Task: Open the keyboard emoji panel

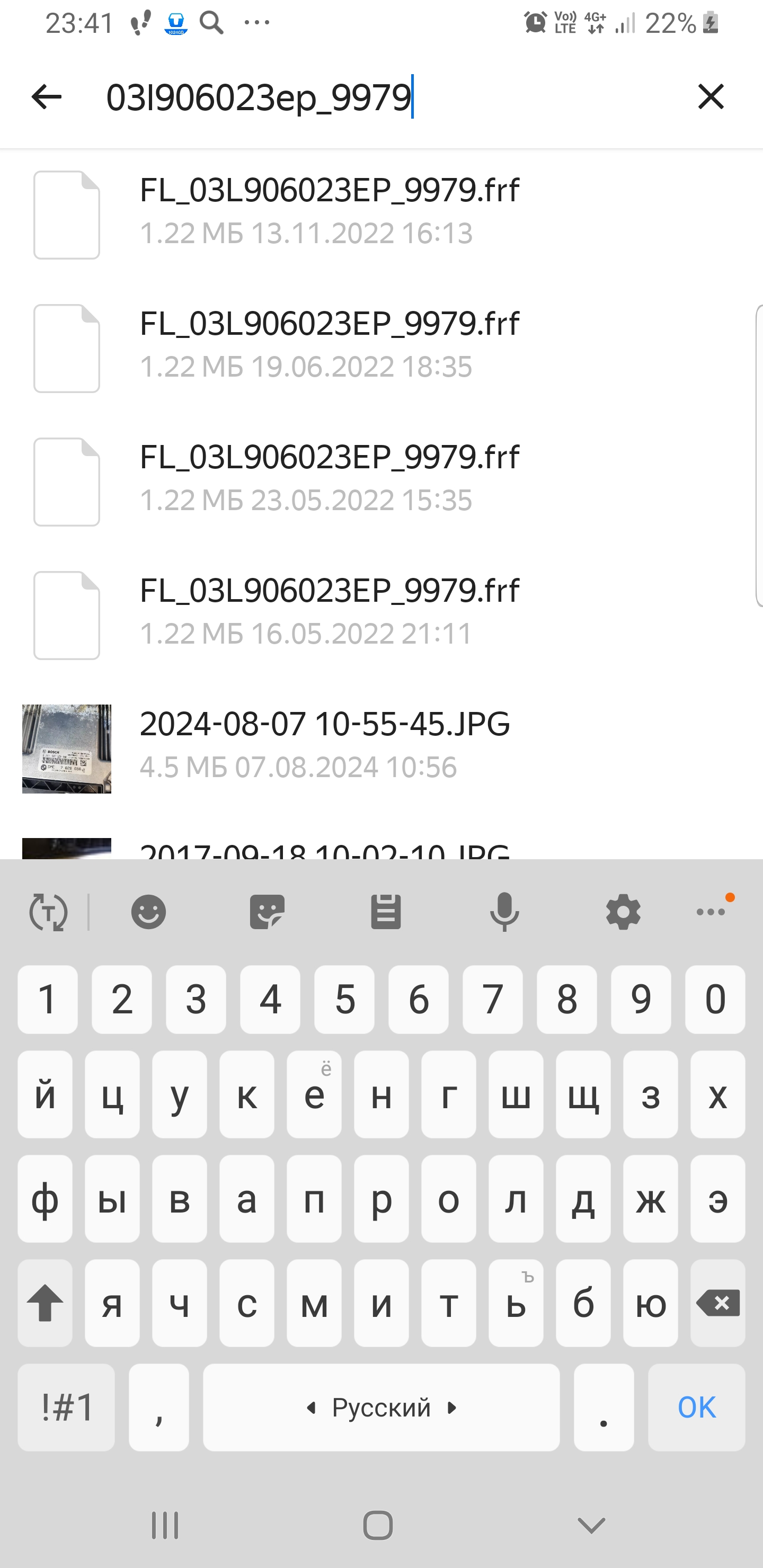Action: 148,912
